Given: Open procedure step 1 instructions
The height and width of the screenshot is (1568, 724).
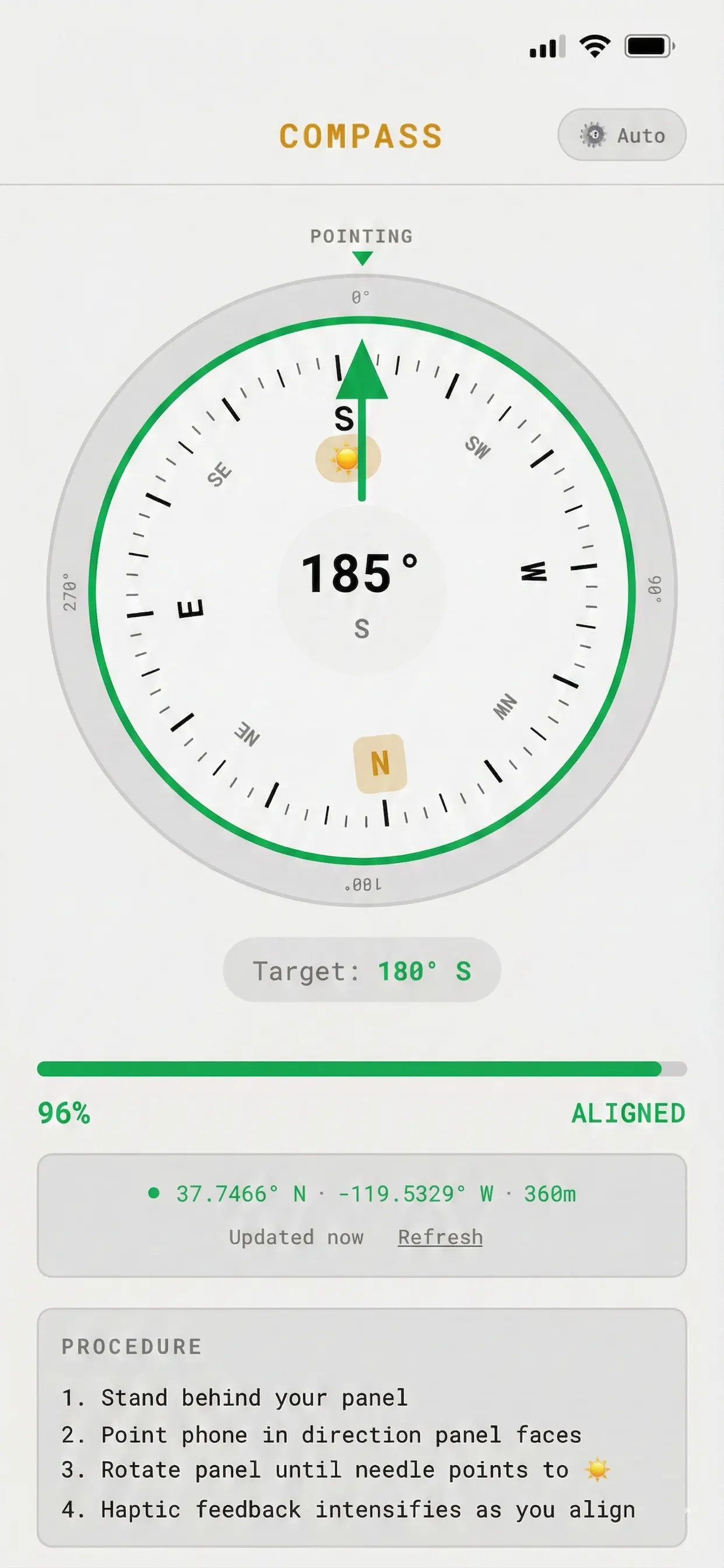Looking at the screenshot, I should coord(235,1398).
